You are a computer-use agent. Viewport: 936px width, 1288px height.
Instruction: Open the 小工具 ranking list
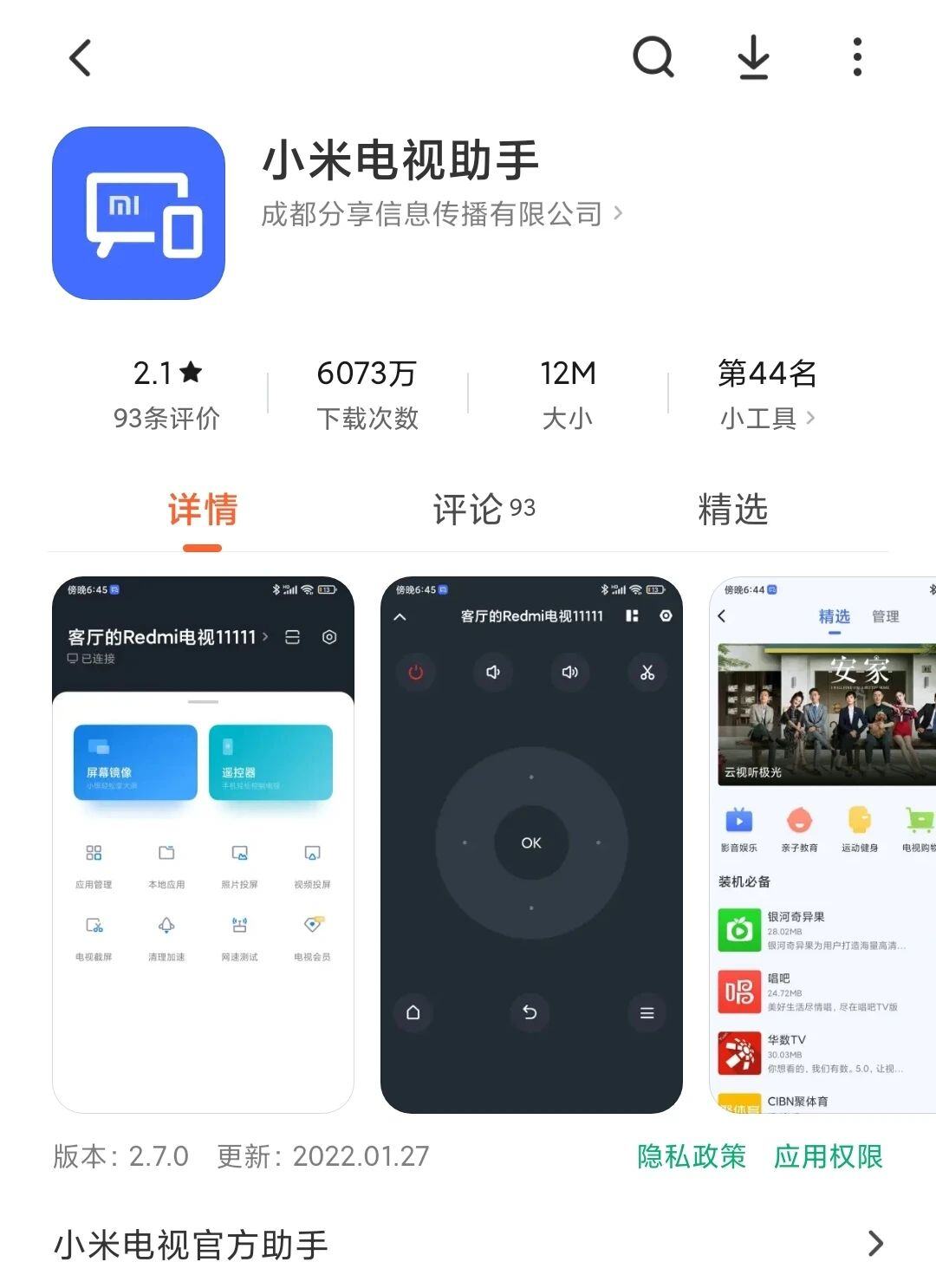pos(768,418)
